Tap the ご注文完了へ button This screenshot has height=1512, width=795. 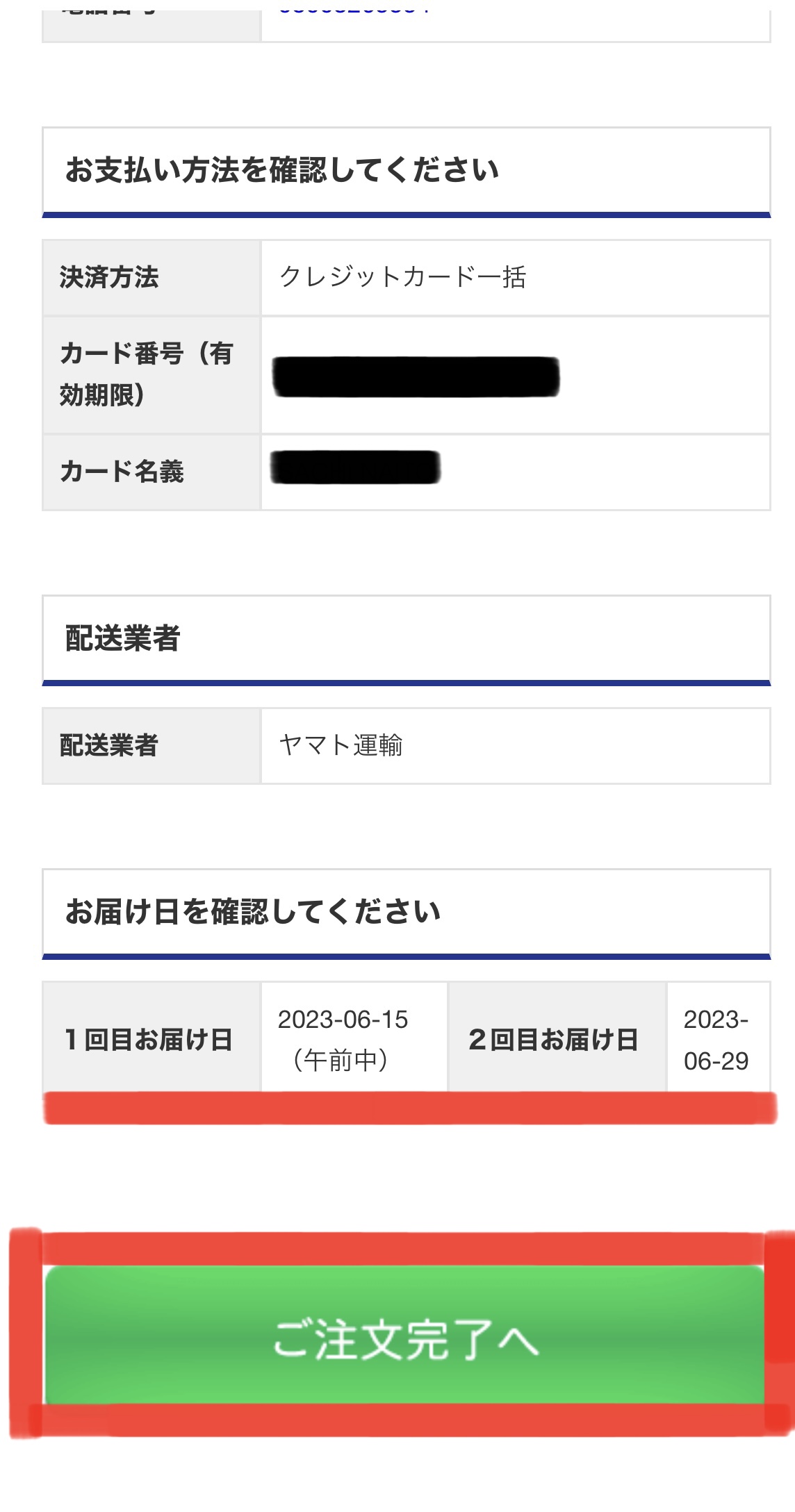pos(405,1339)
